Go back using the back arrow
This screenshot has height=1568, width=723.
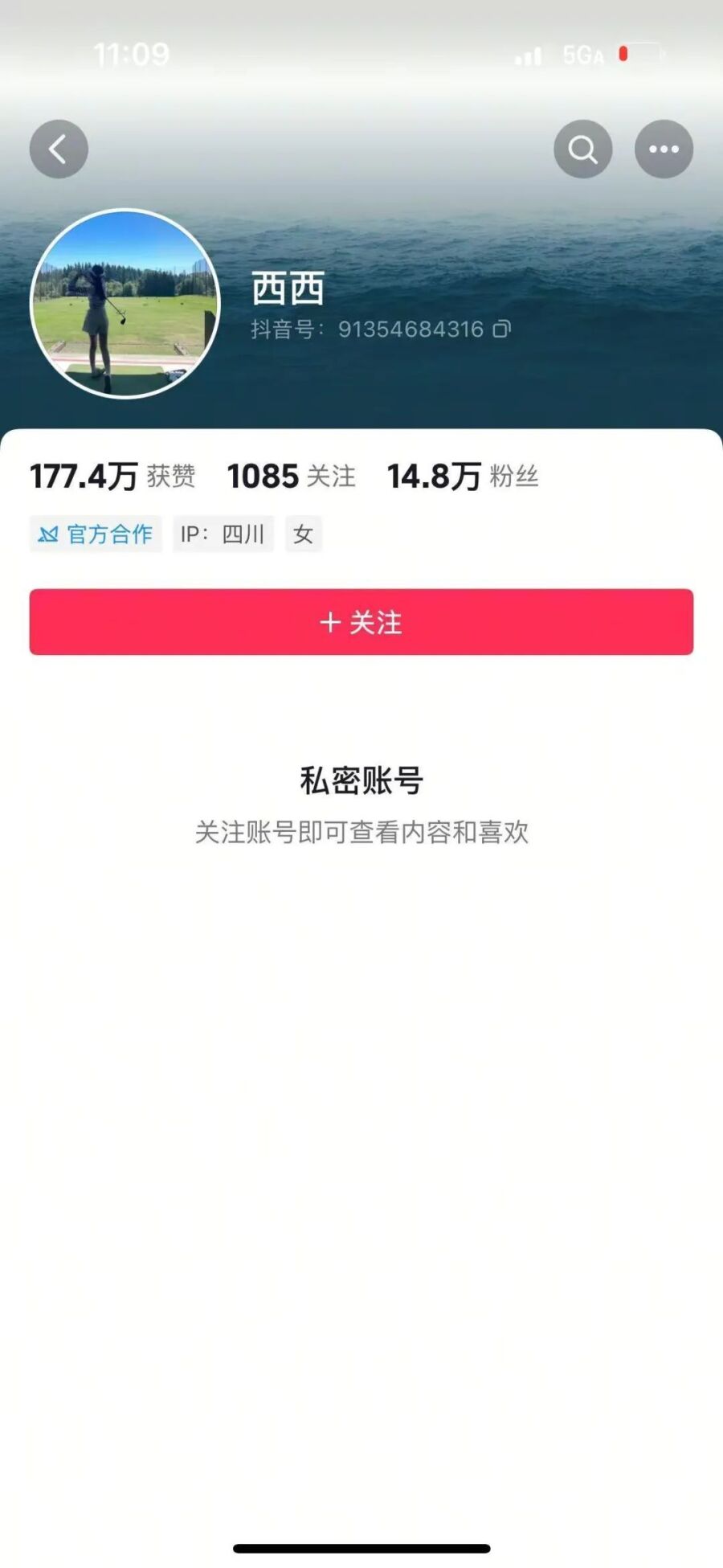[59, 149]
